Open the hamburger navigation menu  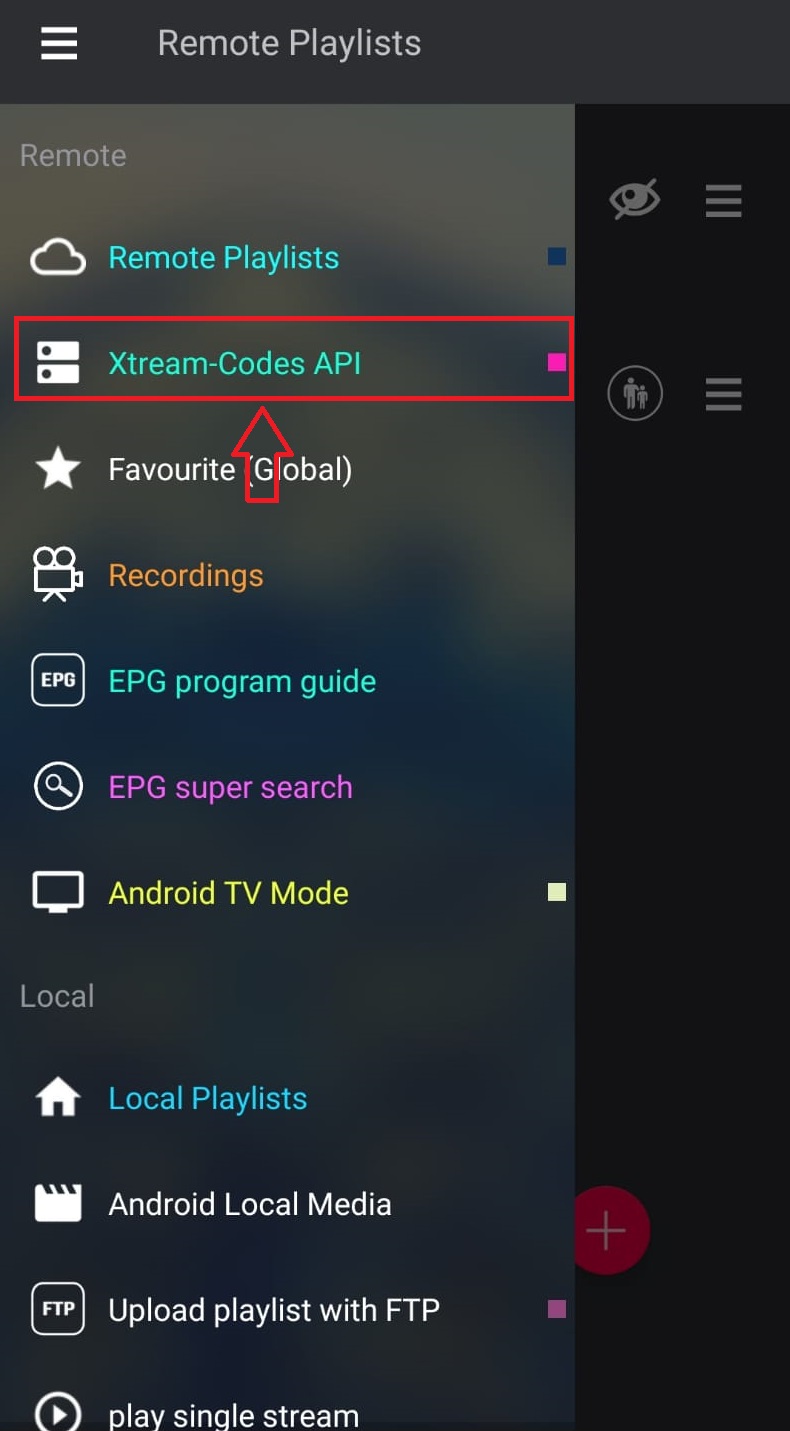58,43
